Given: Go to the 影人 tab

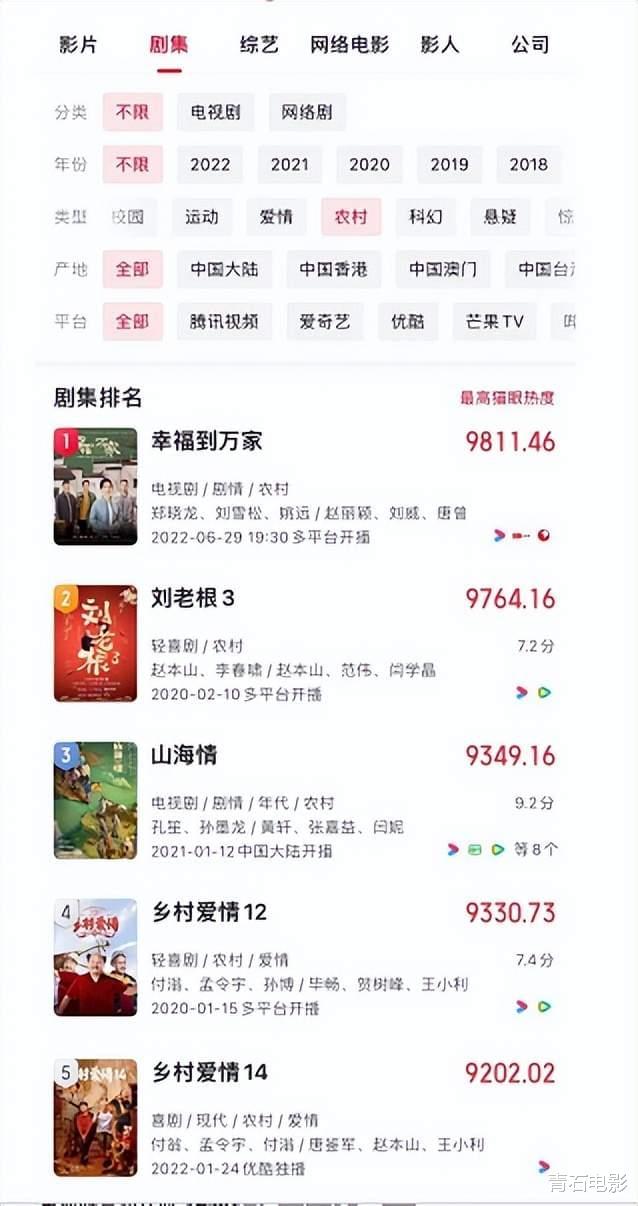Looking at the screenshot, I should click(x=440, y=45).
